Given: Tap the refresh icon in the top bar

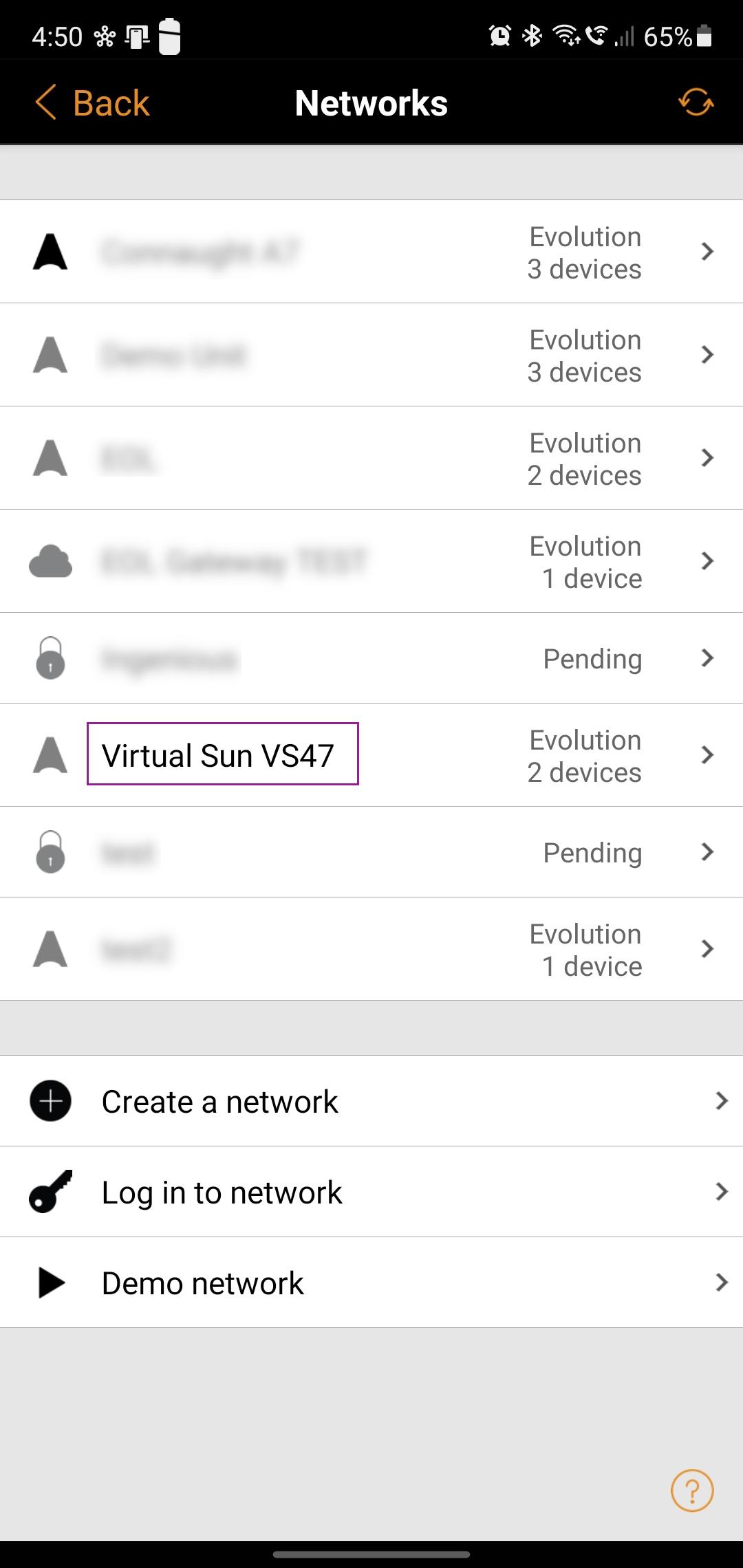Looking at the screenshot, I should tap(695, 102).
